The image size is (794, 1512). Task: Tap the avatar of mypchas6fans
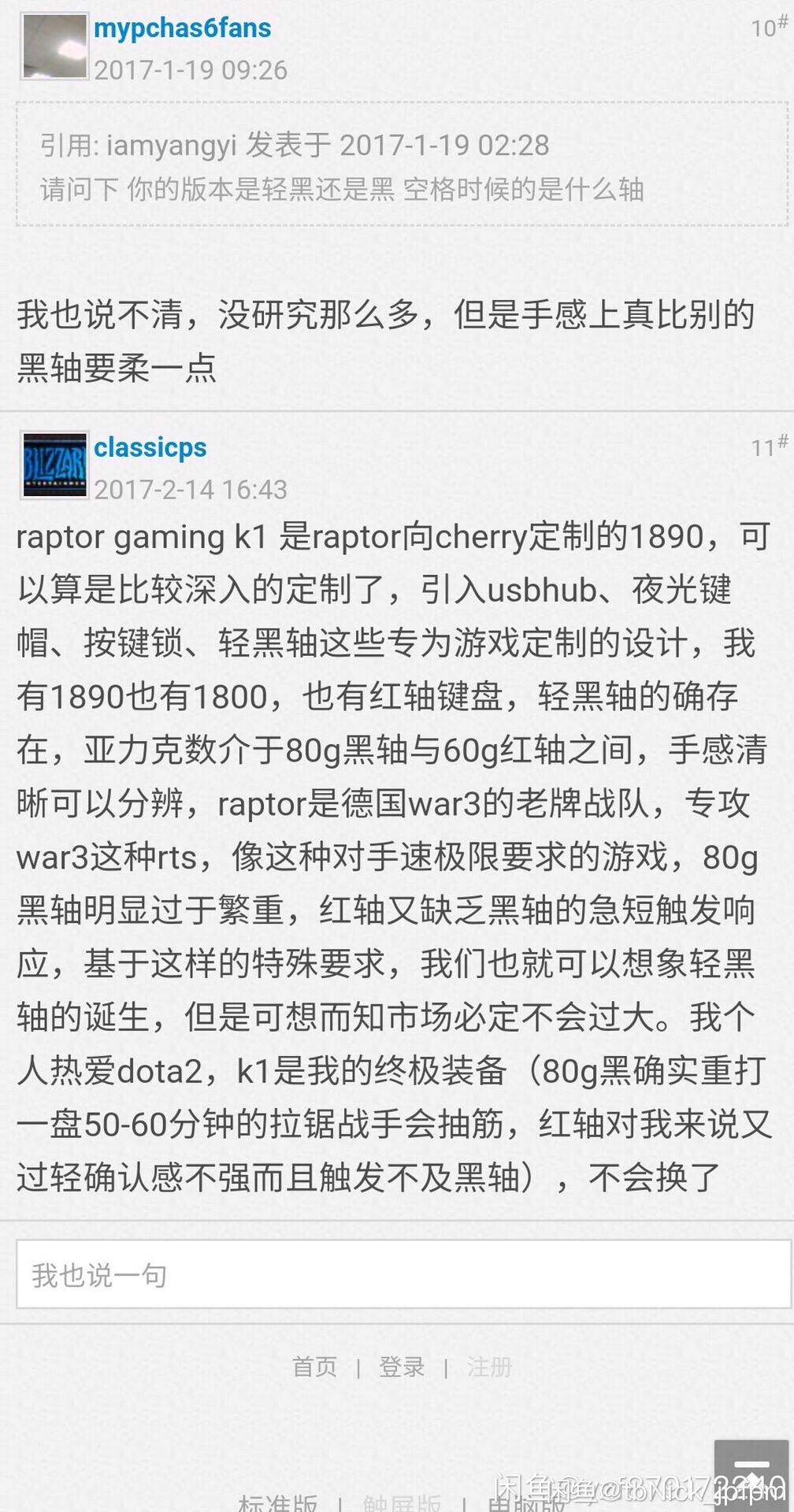(54, 46)
